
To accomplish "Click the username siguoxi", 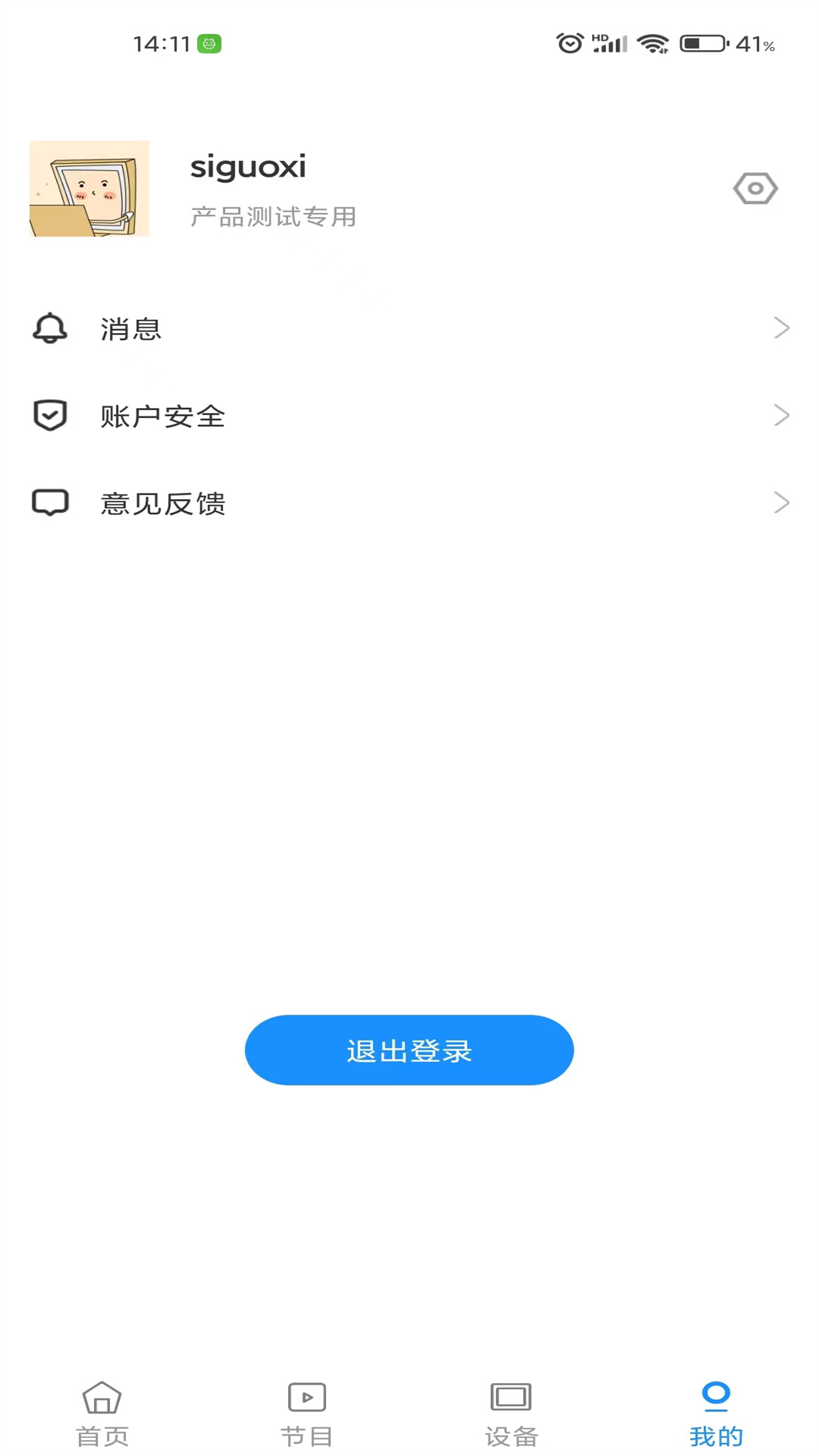I will tap(247, 166).
